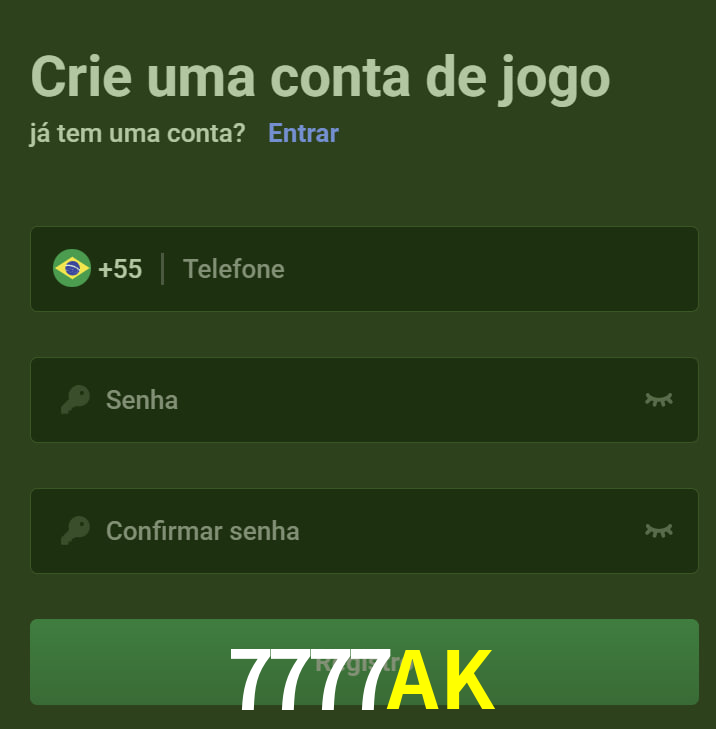Reveal the Confirmar senha password
This screenshot has height=729, width=716.
pos(658,531)
